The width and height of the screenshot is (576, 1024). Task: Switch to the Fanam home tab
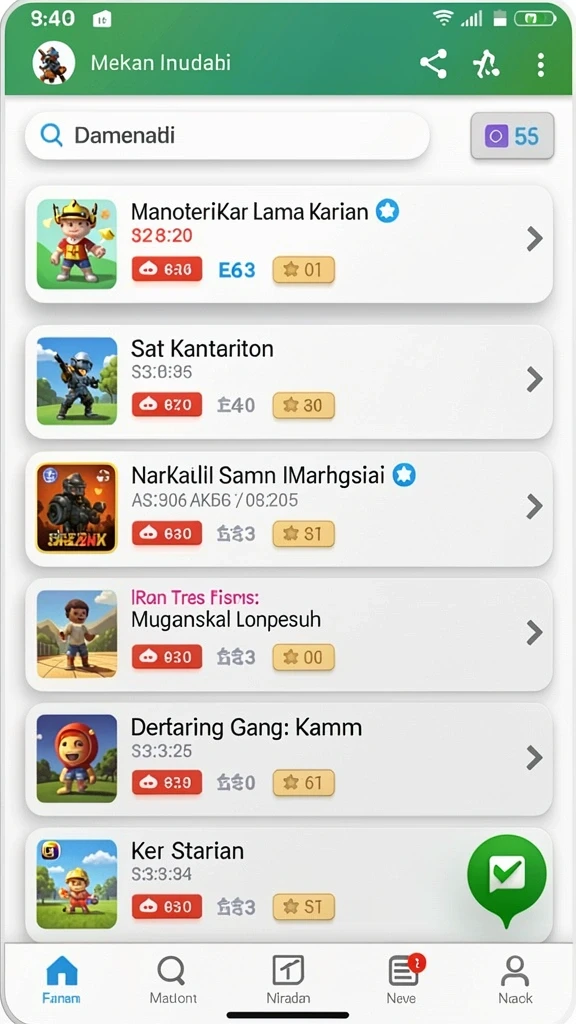point(62,980)
